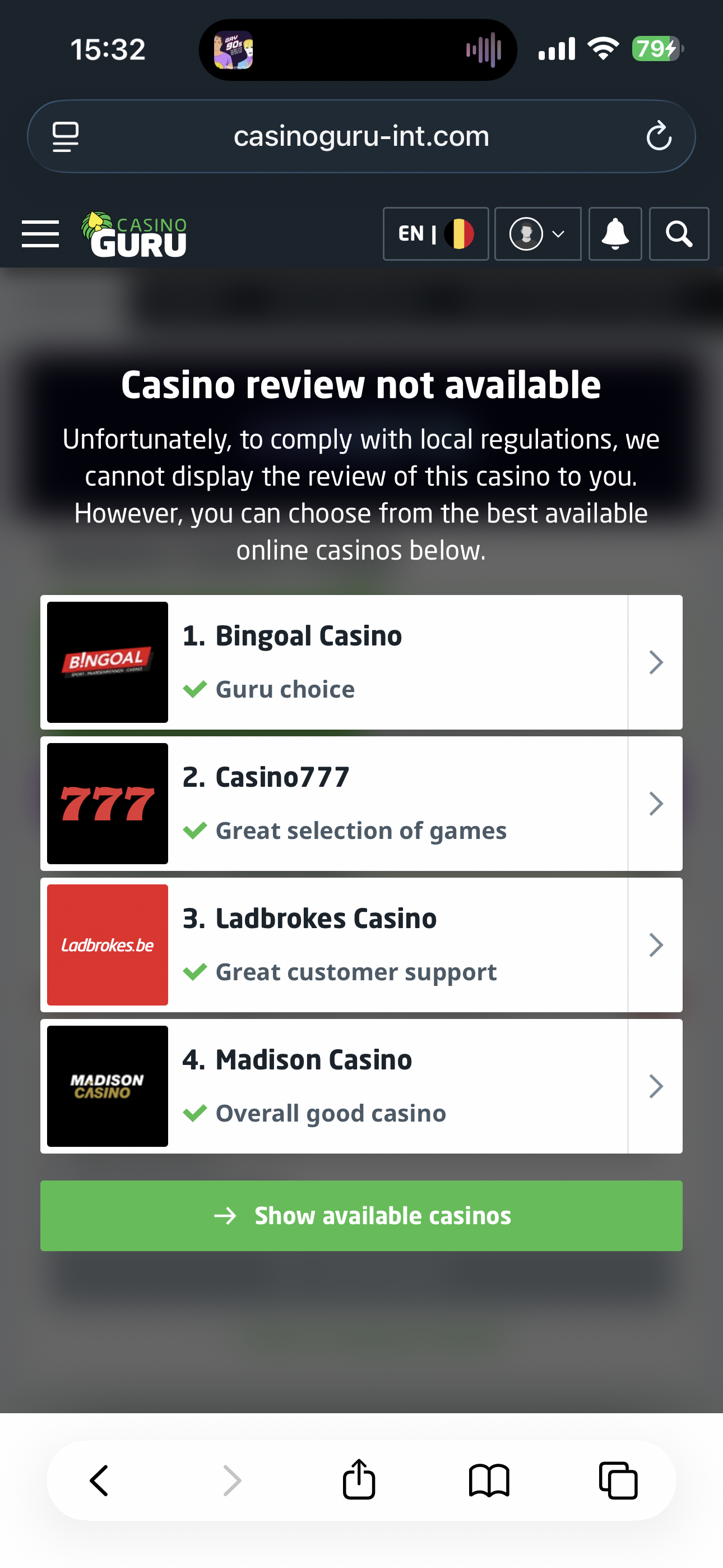This screenshot has height=1568, width=723.
Task: Open site search
Action: 679,234
